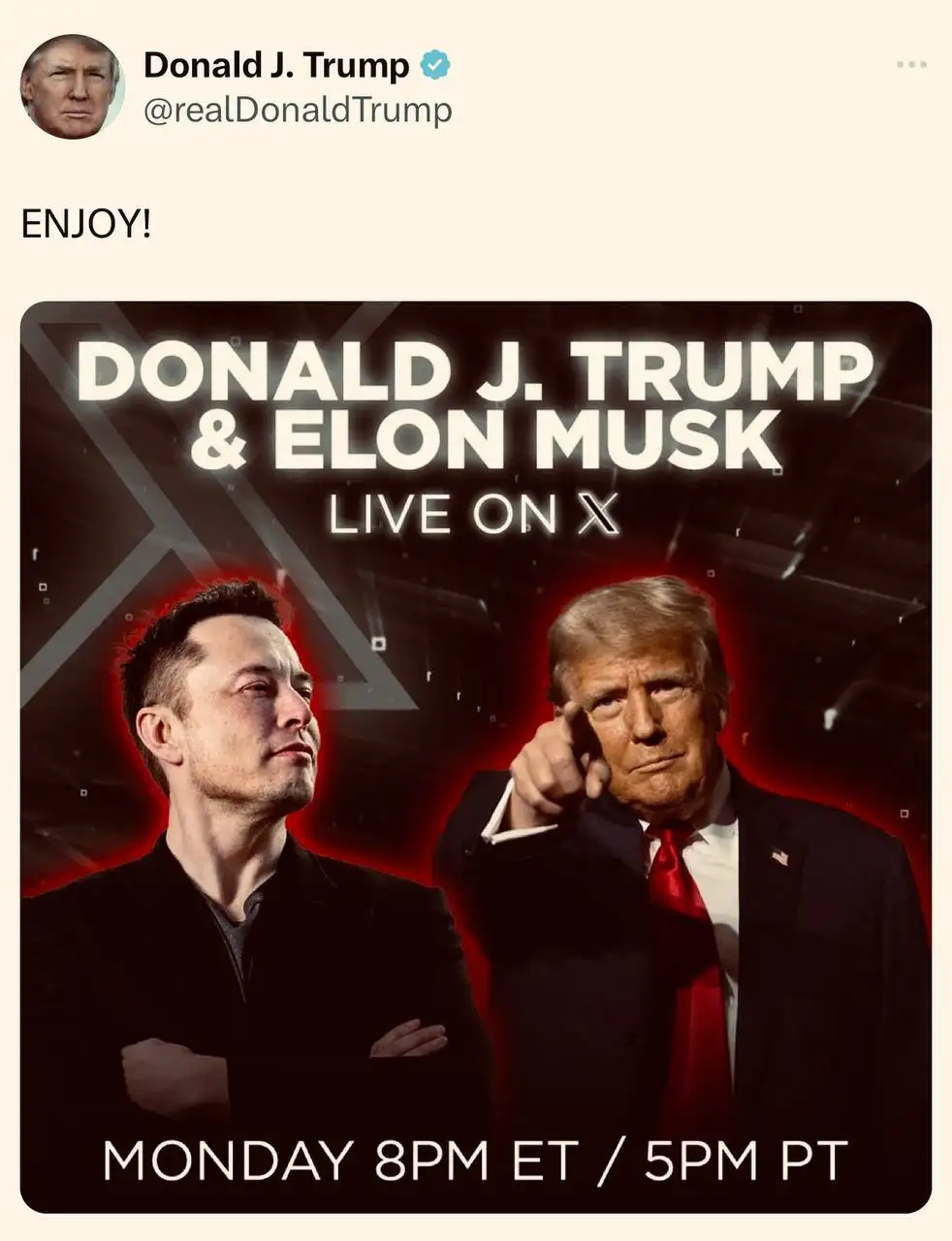This screenshot has width=952, height=1241.
Task: Open the post's three-dot overflow menu
Action: tap(911, 65)
